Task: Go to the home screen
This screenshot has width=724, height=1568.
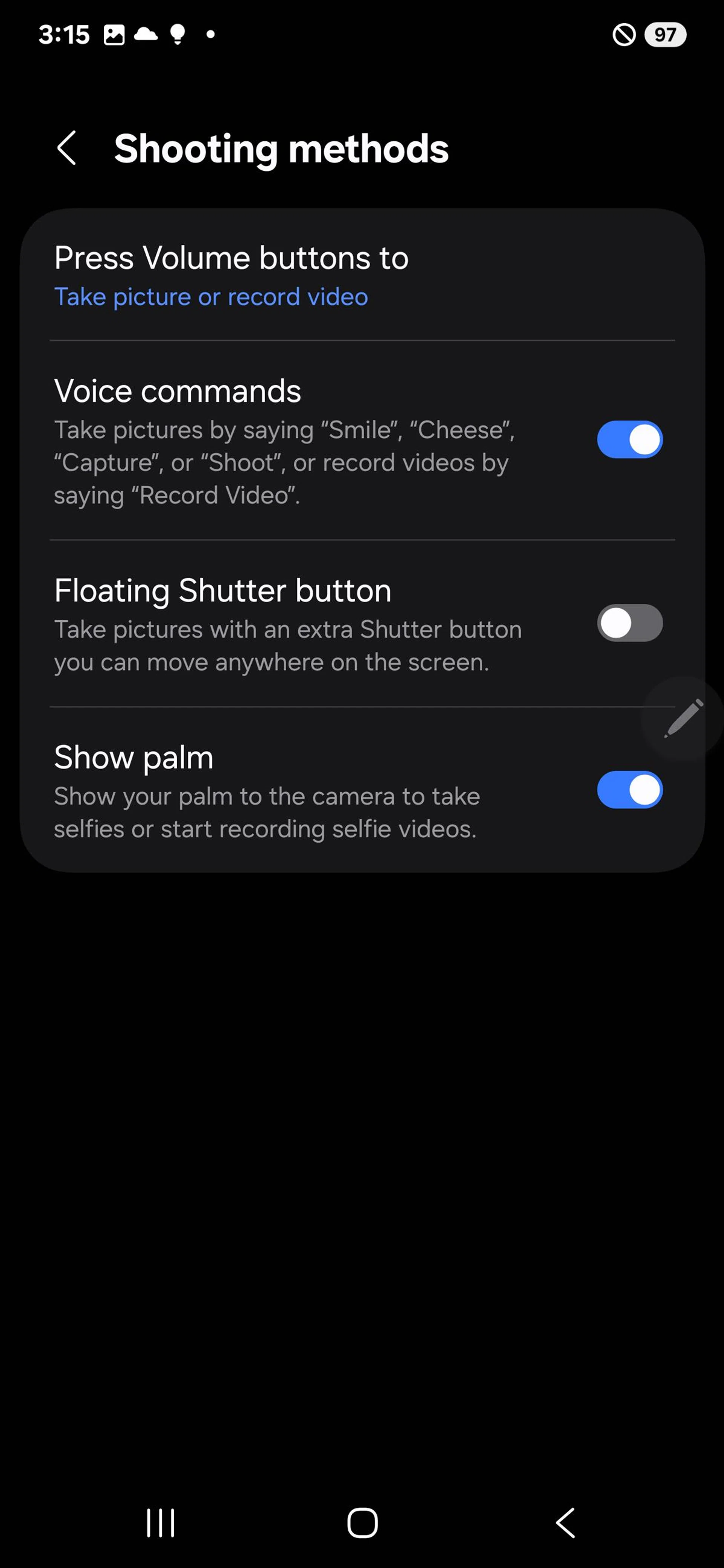Action: click(362, 1523)
